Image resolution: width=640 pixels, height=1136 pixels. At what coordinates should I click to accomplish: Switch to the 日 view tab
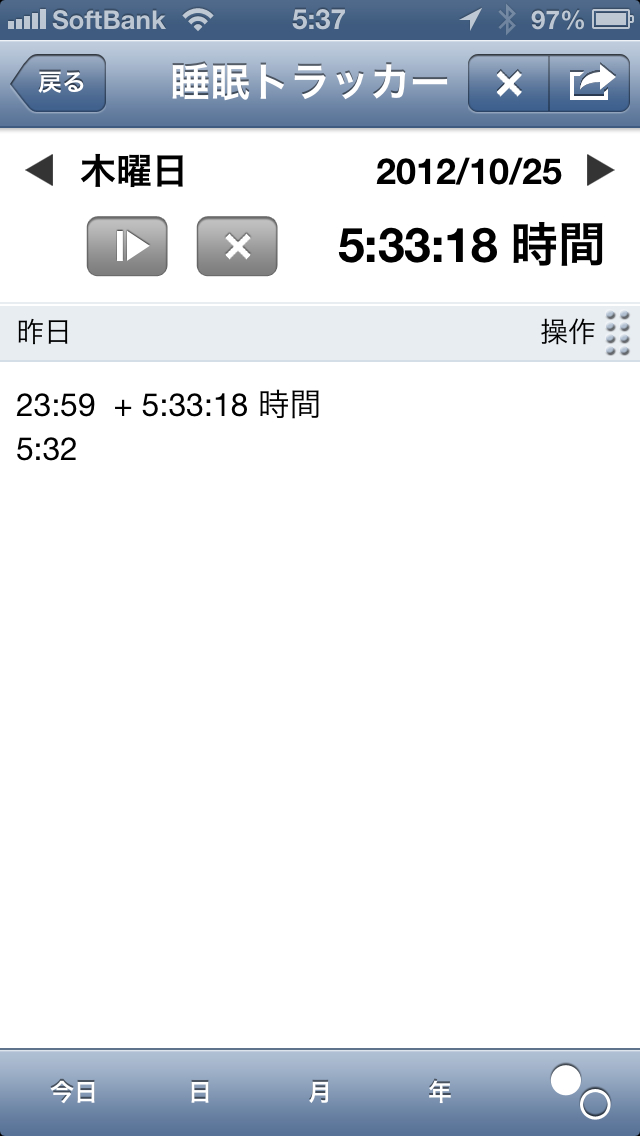pyautogui.click(x=200, y=1092)
